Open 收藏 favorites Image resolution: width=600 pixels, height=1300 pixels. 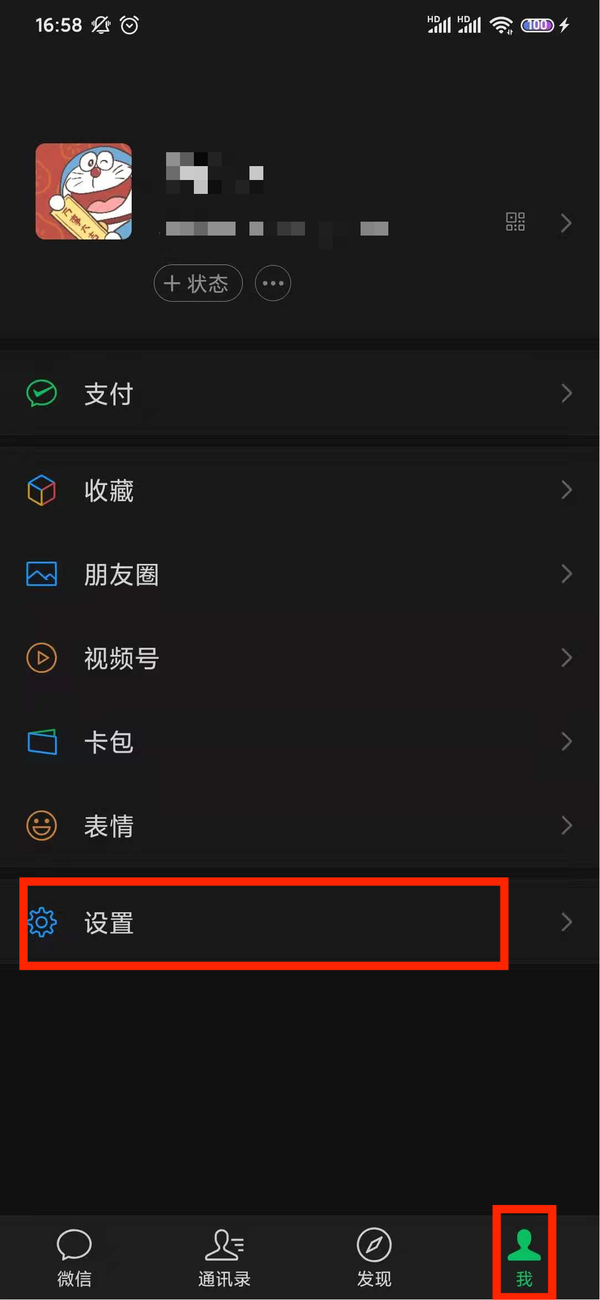click(x=300, y=491)
